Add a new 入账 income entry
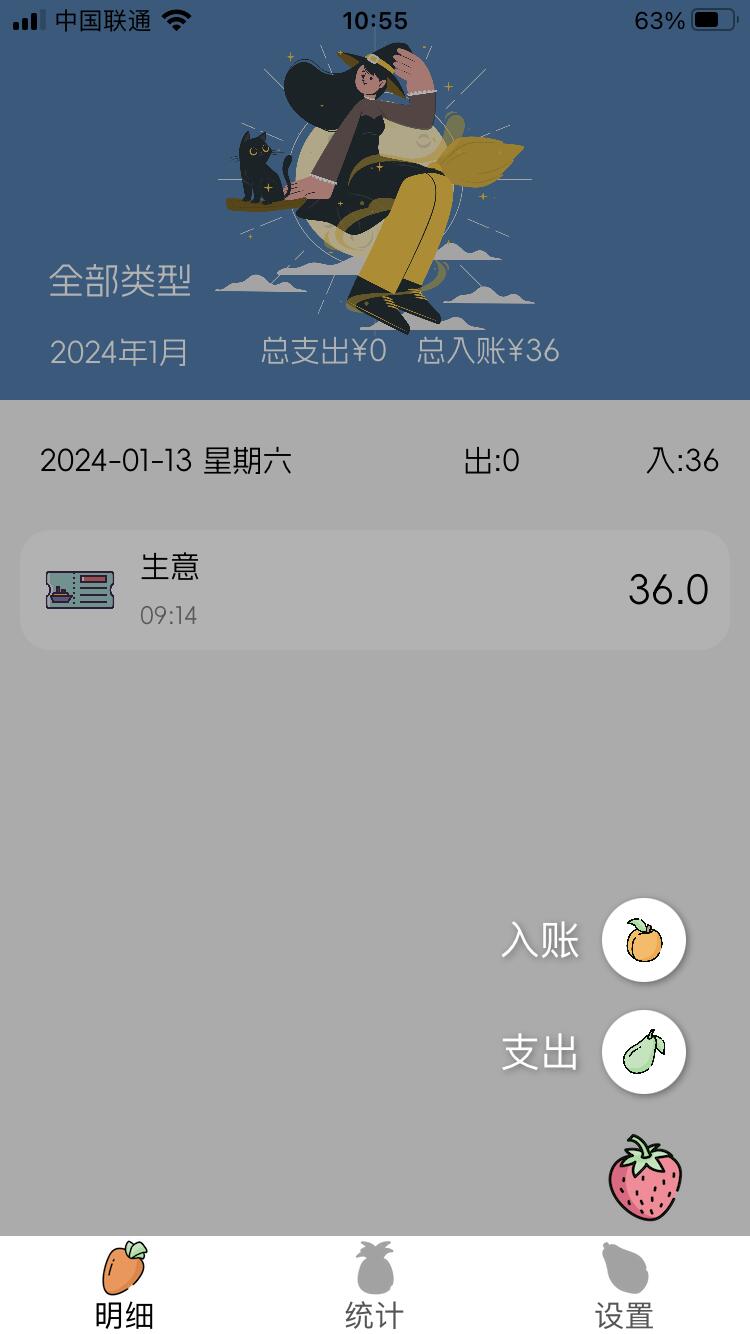The width and height of the screenshot is (750, 1334). (x=643, y=940)
